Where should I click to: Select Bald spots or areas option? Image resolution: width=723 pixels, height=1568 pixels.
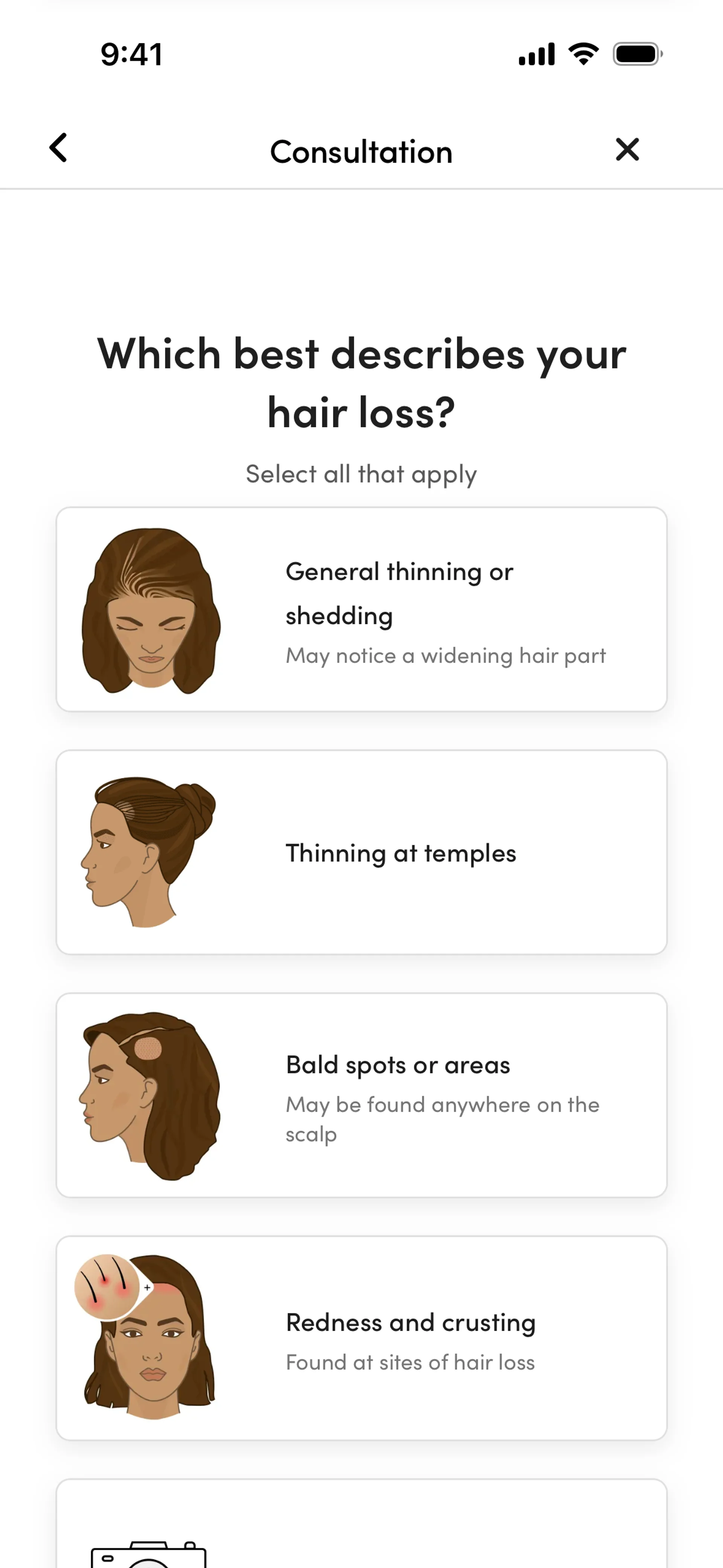(x=361, y=1095)
